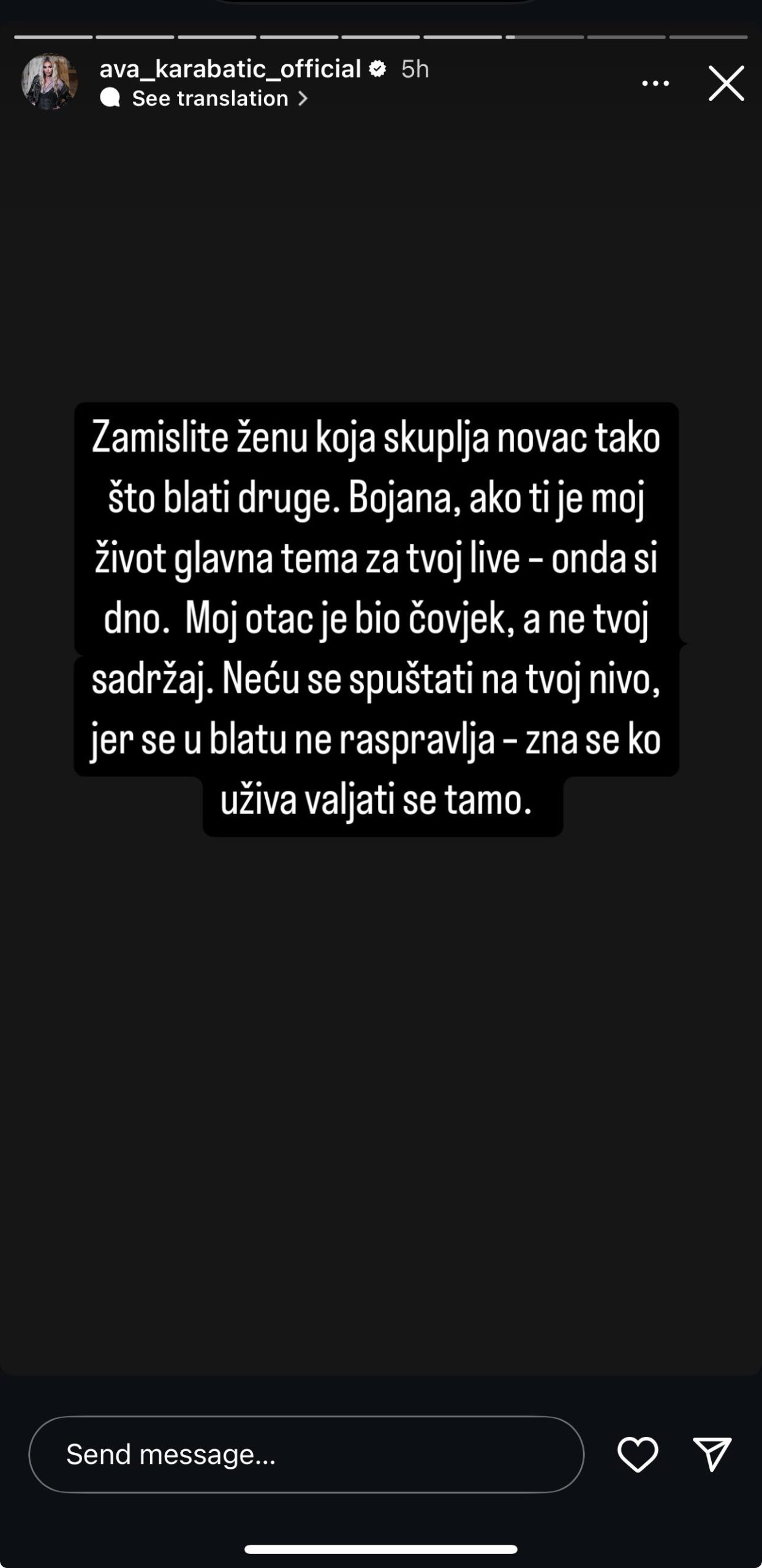Open the ava_karabatic_official username link

pyautogui.click(x=230, y=69)
